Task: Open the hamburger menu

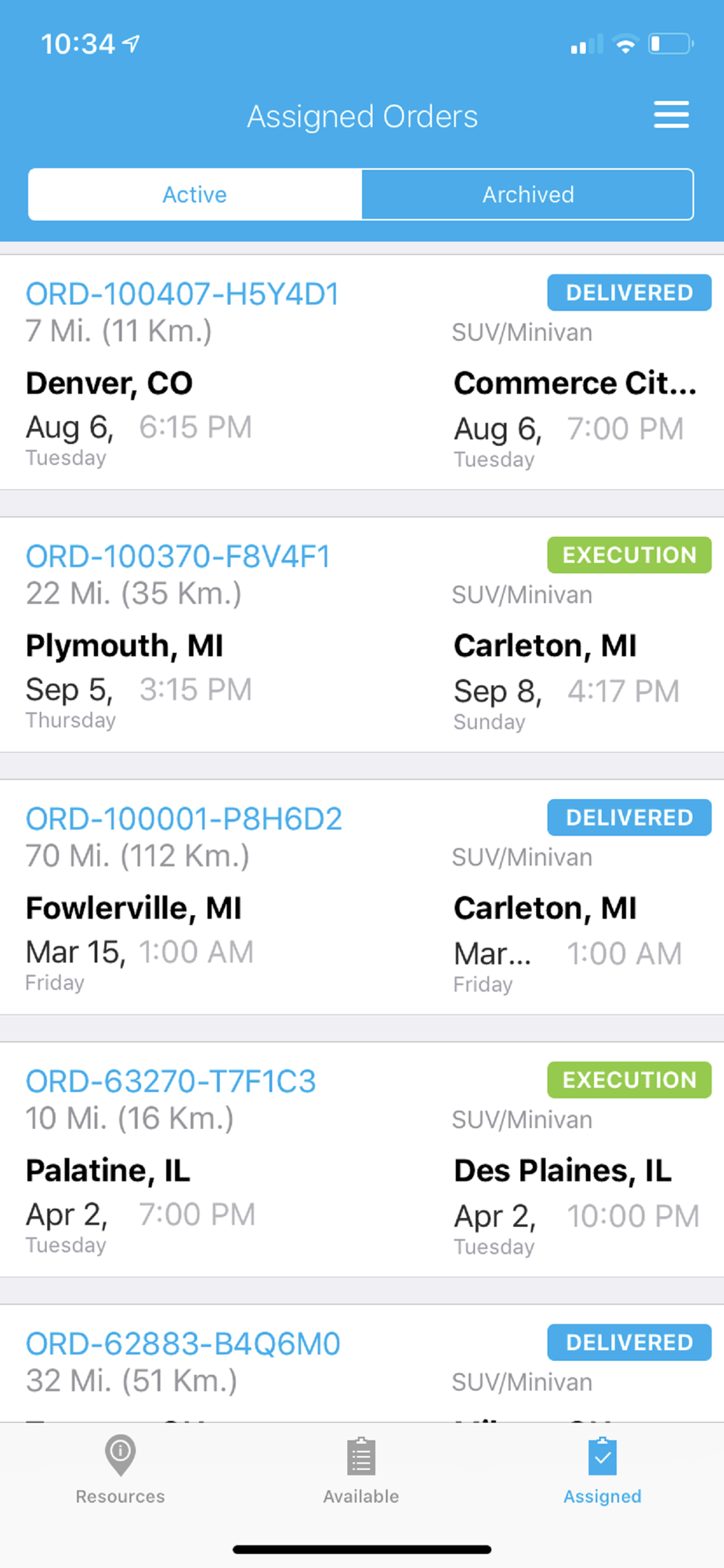Action: tap(672, 114)
